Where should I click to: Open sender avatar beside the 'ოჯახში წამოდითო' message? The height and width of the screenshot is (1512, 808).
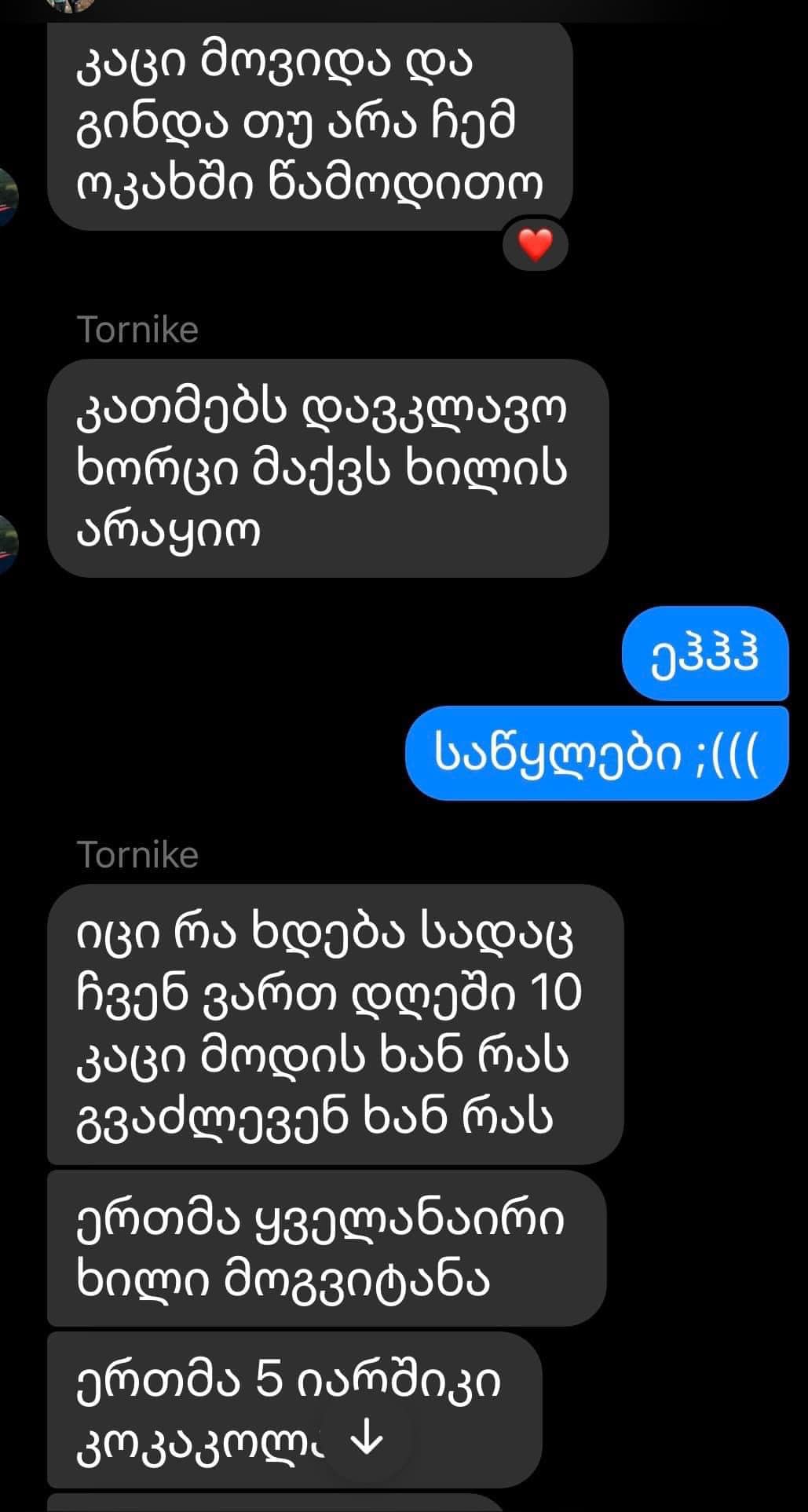(x=8, y=197)
